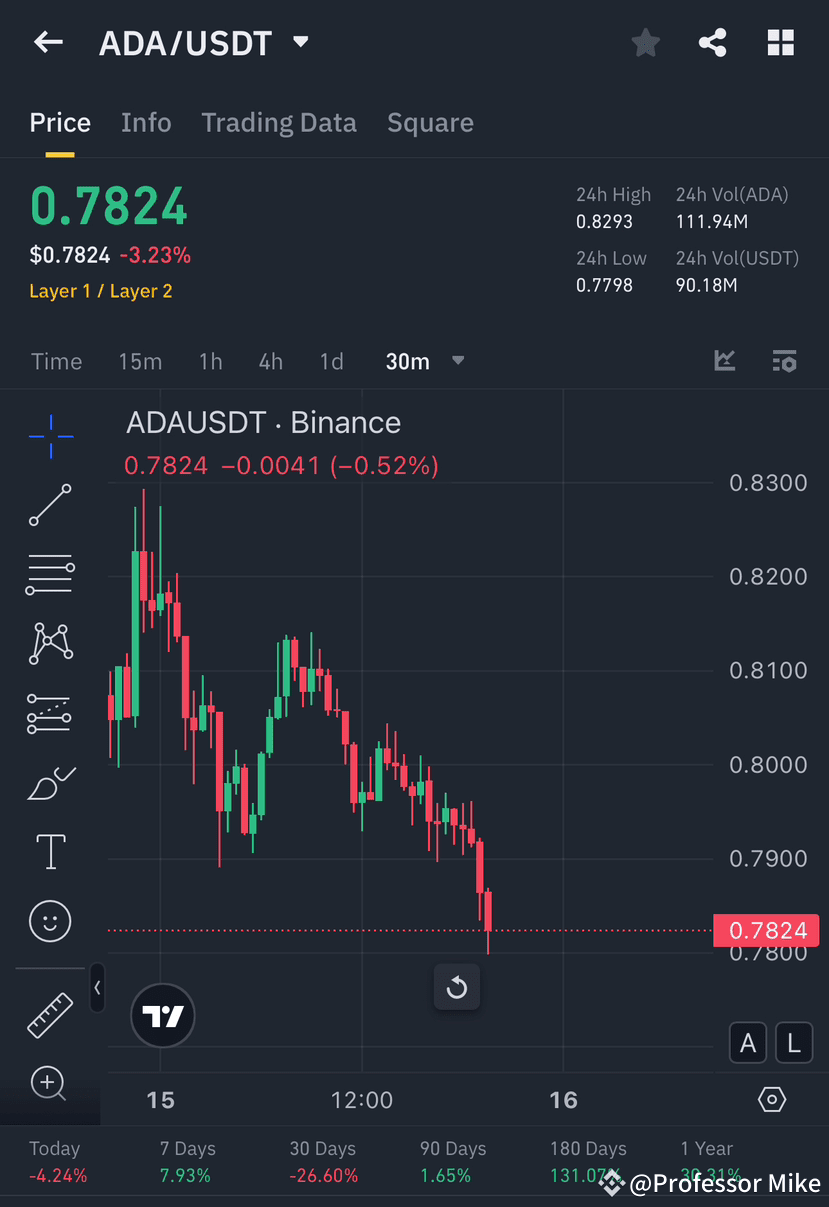Toggle auto scale with the A button
This screenshot has width=829, height=1207.
[x=748, y=1042]
